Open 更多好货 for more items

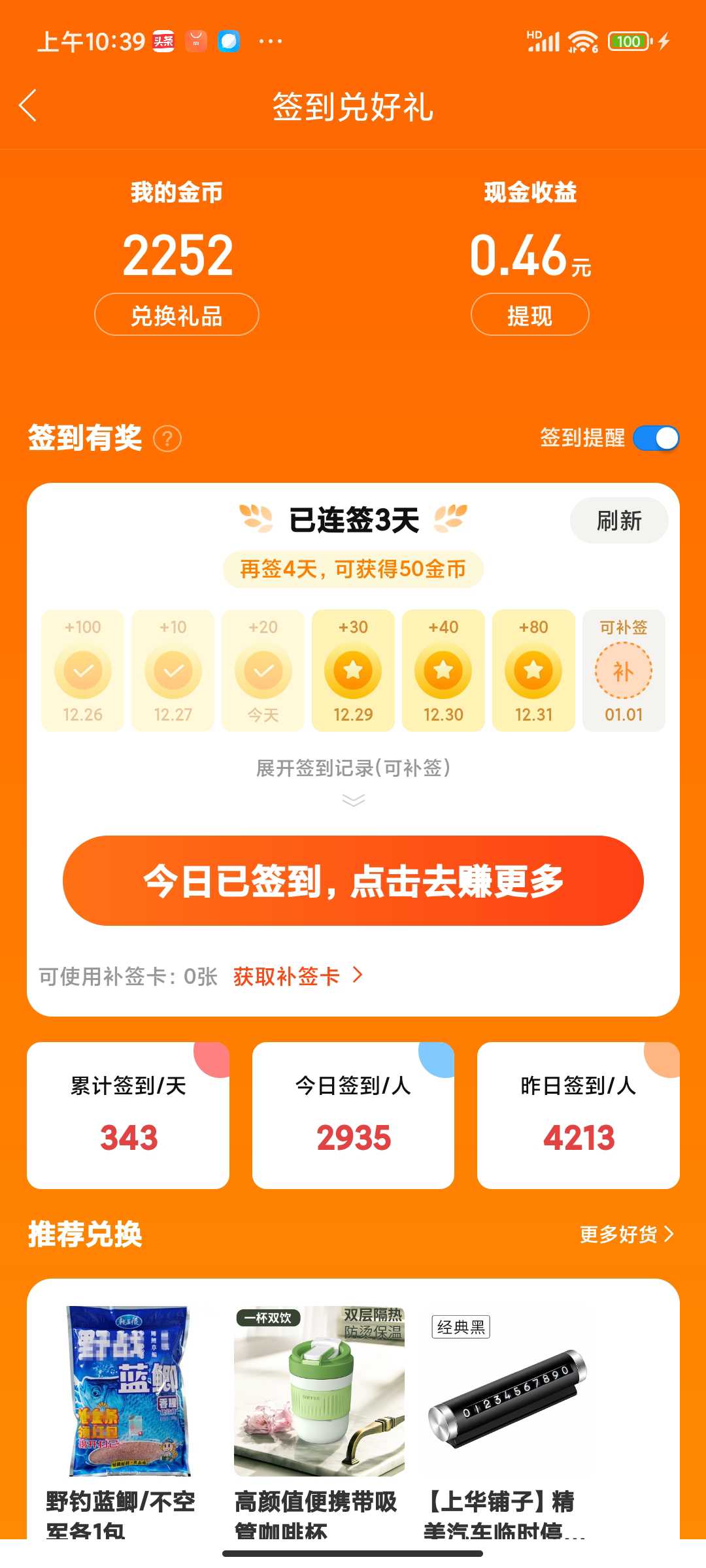click(x=626, y=1234)
